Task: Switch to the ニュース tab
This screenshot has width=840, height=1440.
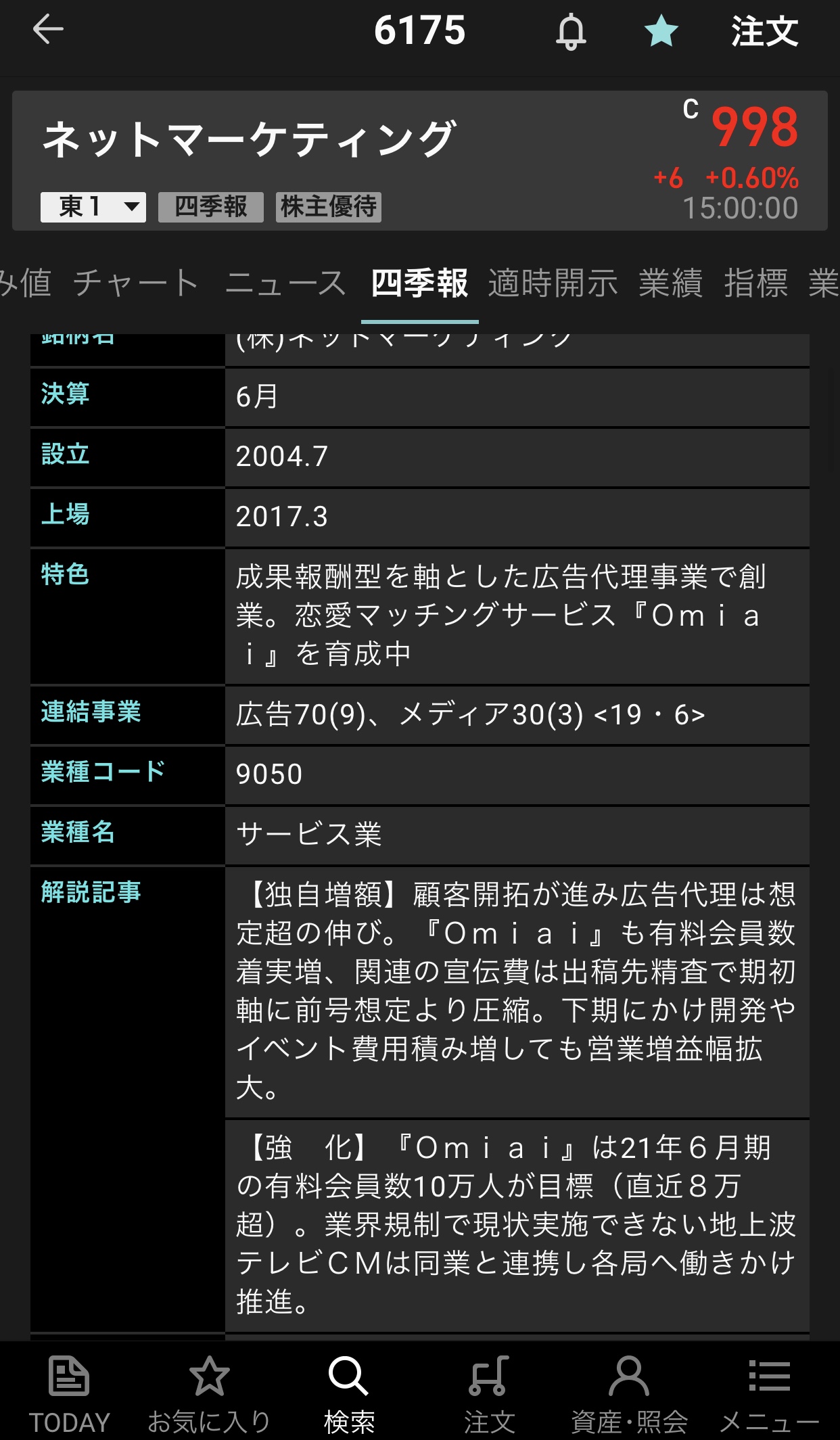Action: 285,283
